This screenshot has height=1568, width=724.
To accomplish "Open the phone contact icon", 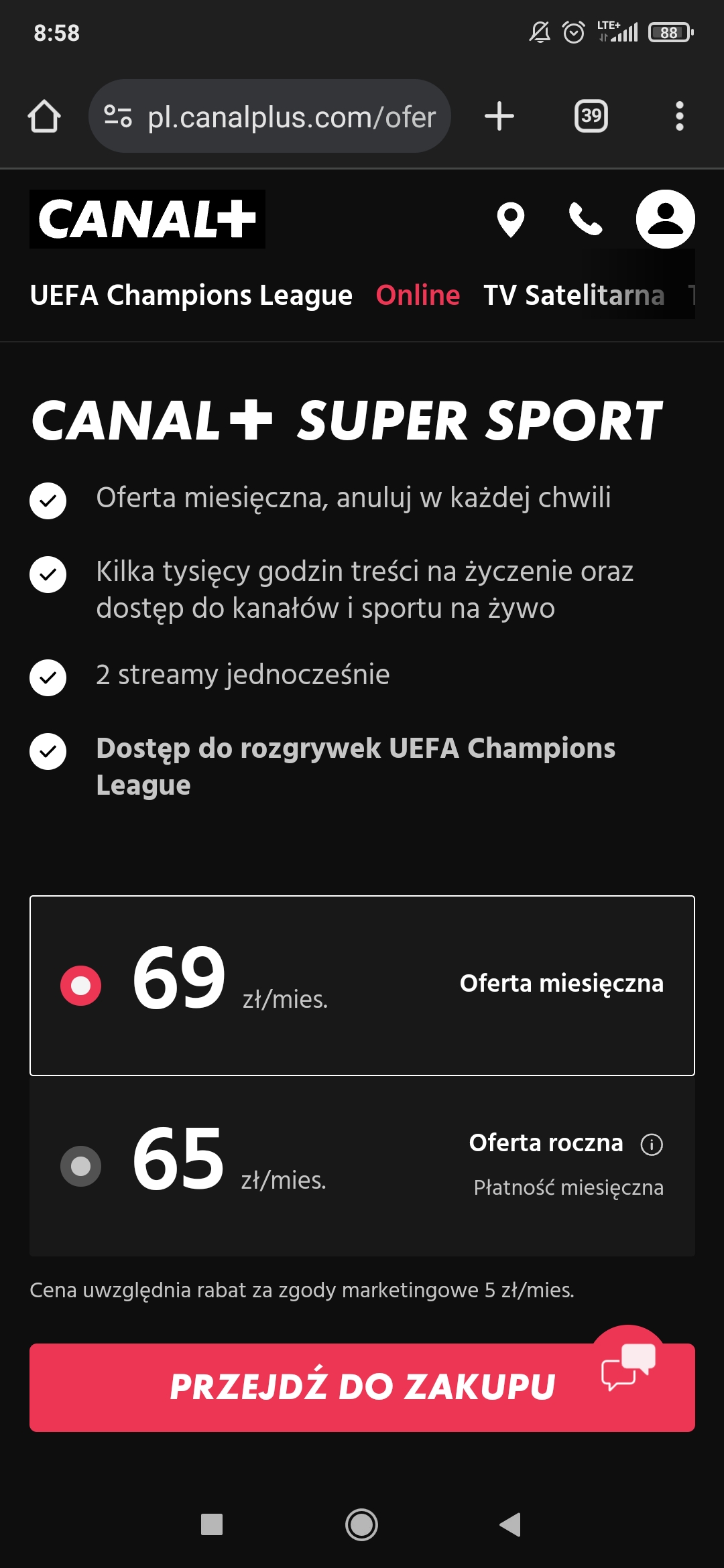I will click(x=585, y=219).
